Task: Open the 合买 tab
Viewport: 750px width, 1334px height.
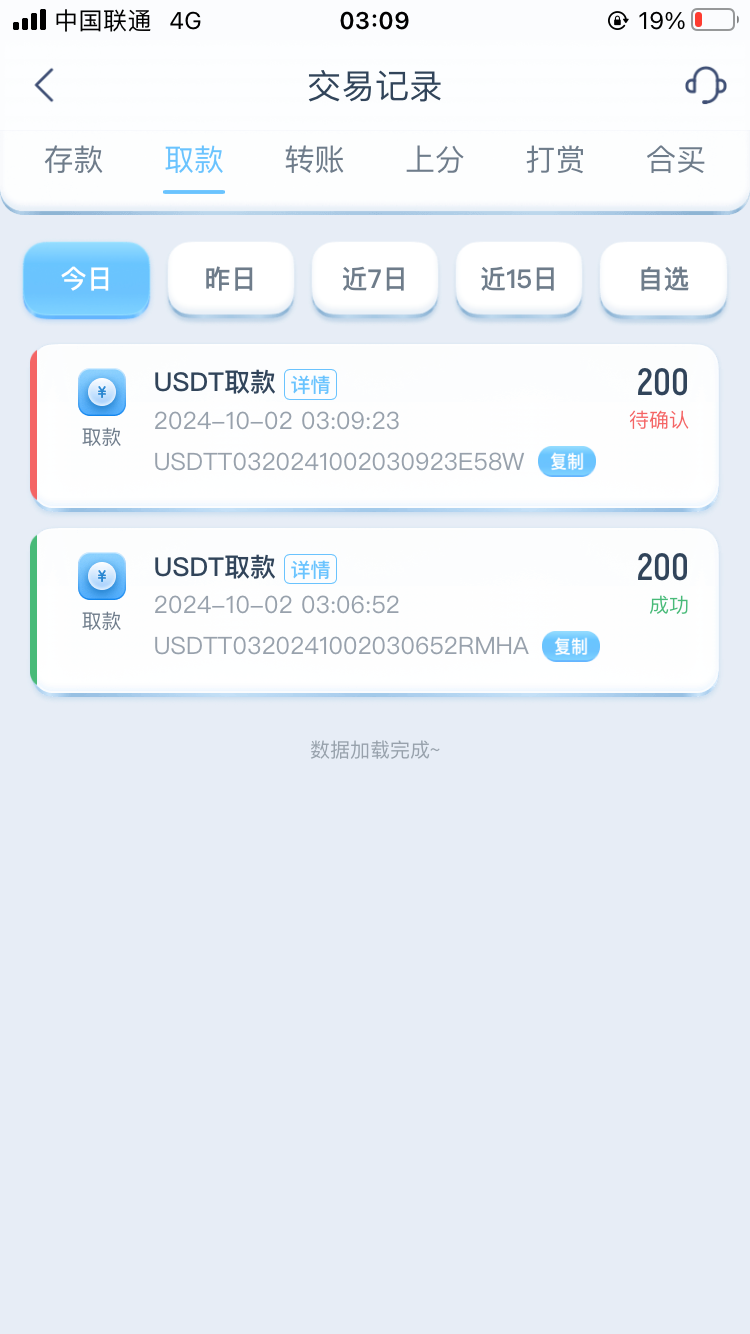Action: click(x=676, y=160)
